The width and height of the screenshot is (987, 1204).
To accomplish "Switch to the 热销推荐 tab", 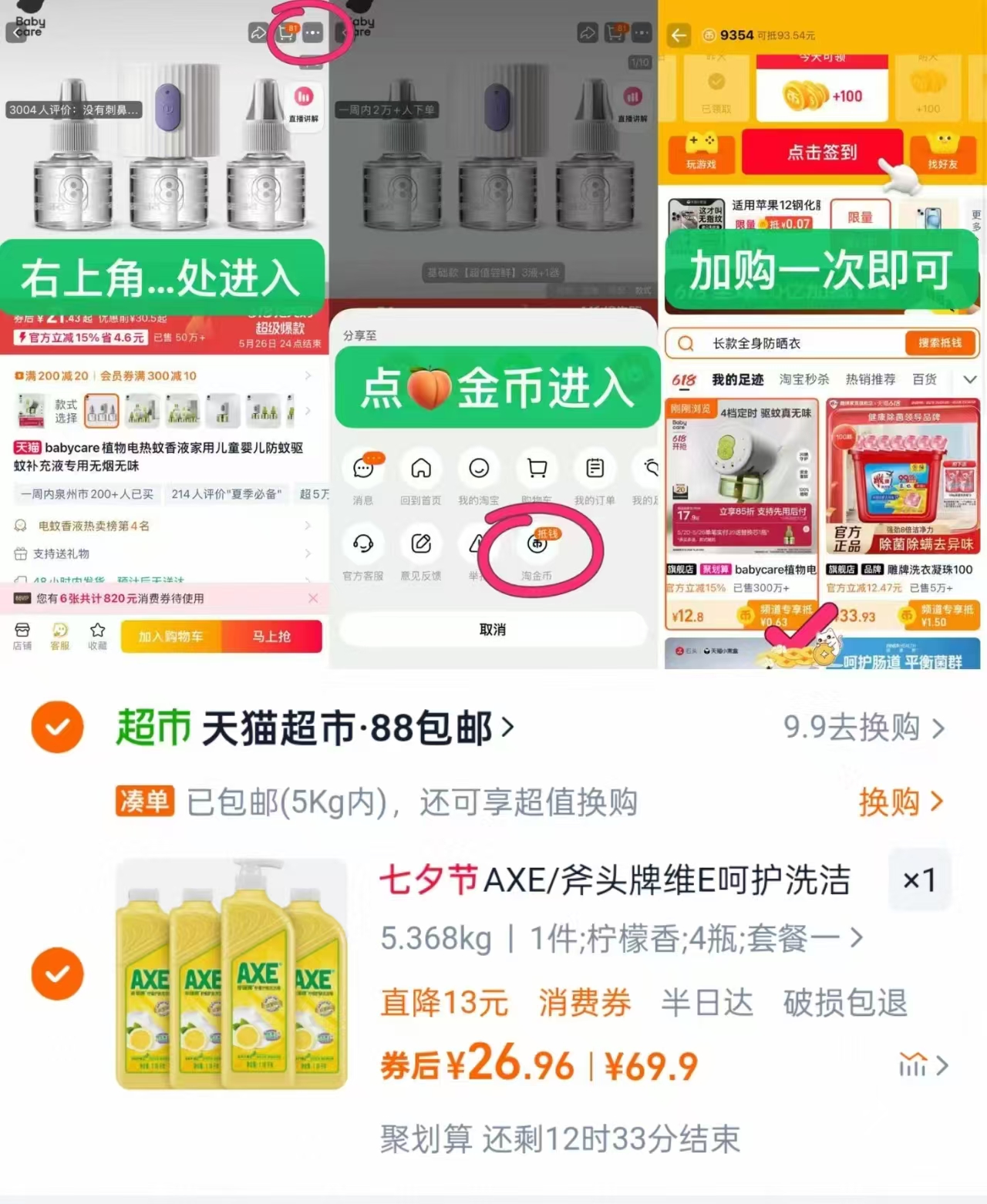I will (871, 378).
